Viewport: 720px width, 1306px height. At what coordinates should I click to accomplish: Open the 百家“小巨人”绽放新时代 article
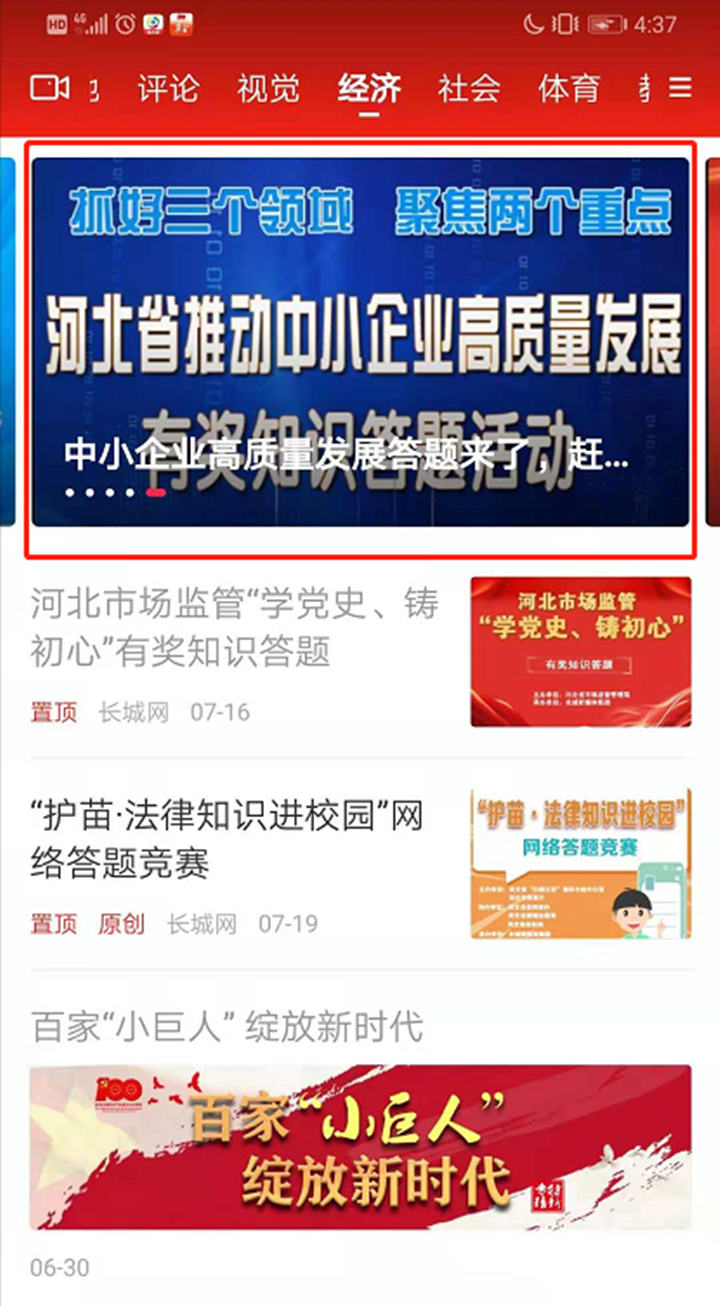click(x=360, y=1145)
